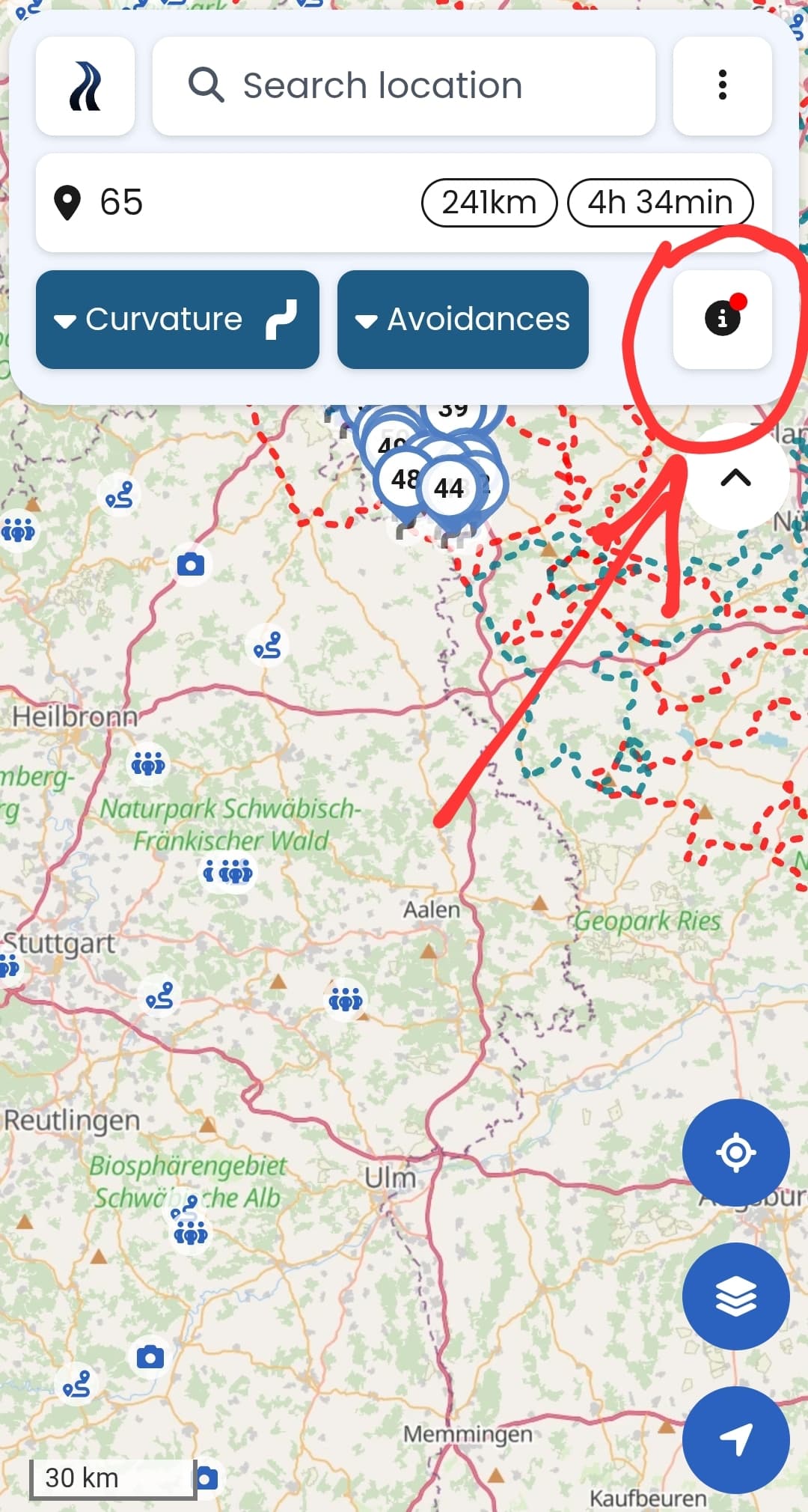Collapse the route panel with up chevron
Screen dimensions: 808x1512
[x=735, y=477]
